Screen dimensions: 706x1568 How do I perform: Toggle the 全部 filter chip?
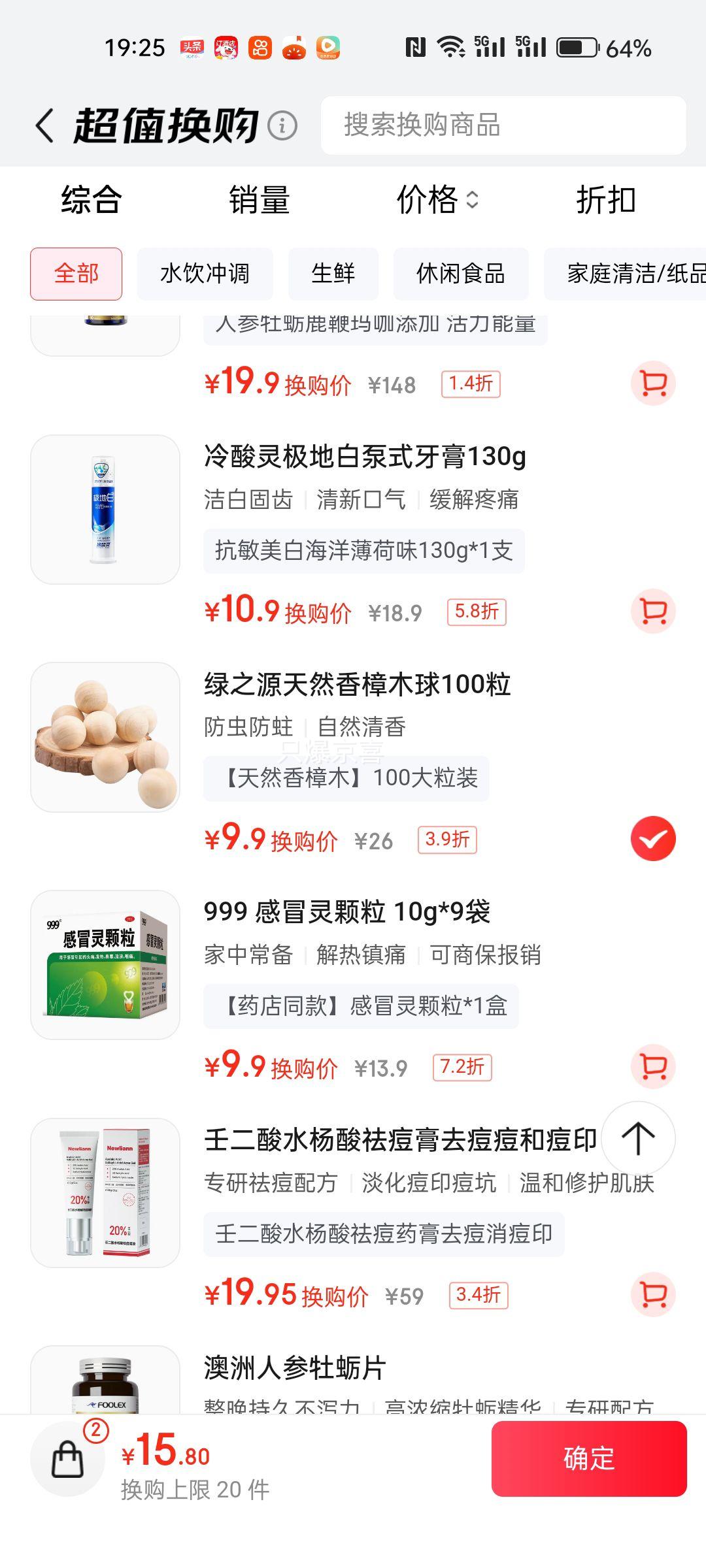(76, 274)
